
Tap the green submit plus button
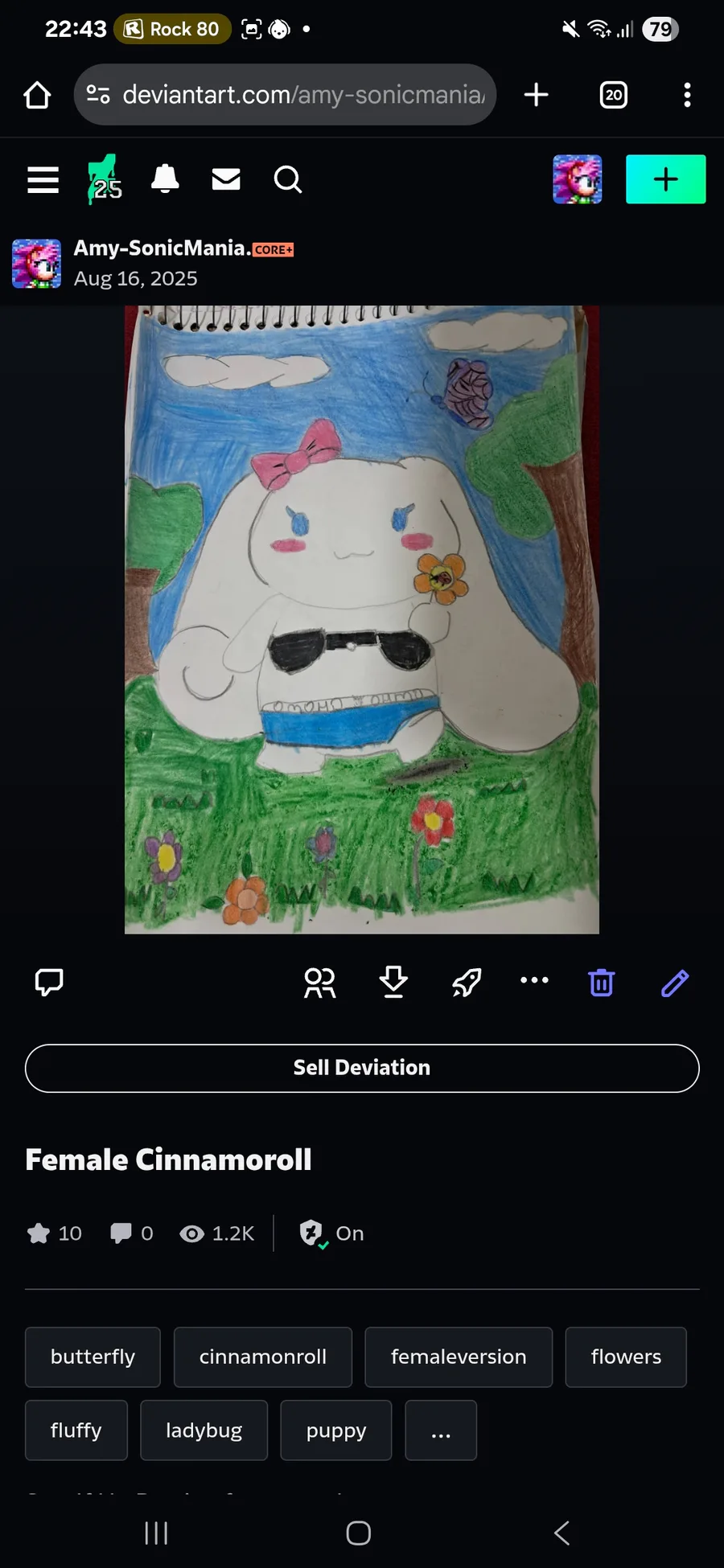point(665,179)
